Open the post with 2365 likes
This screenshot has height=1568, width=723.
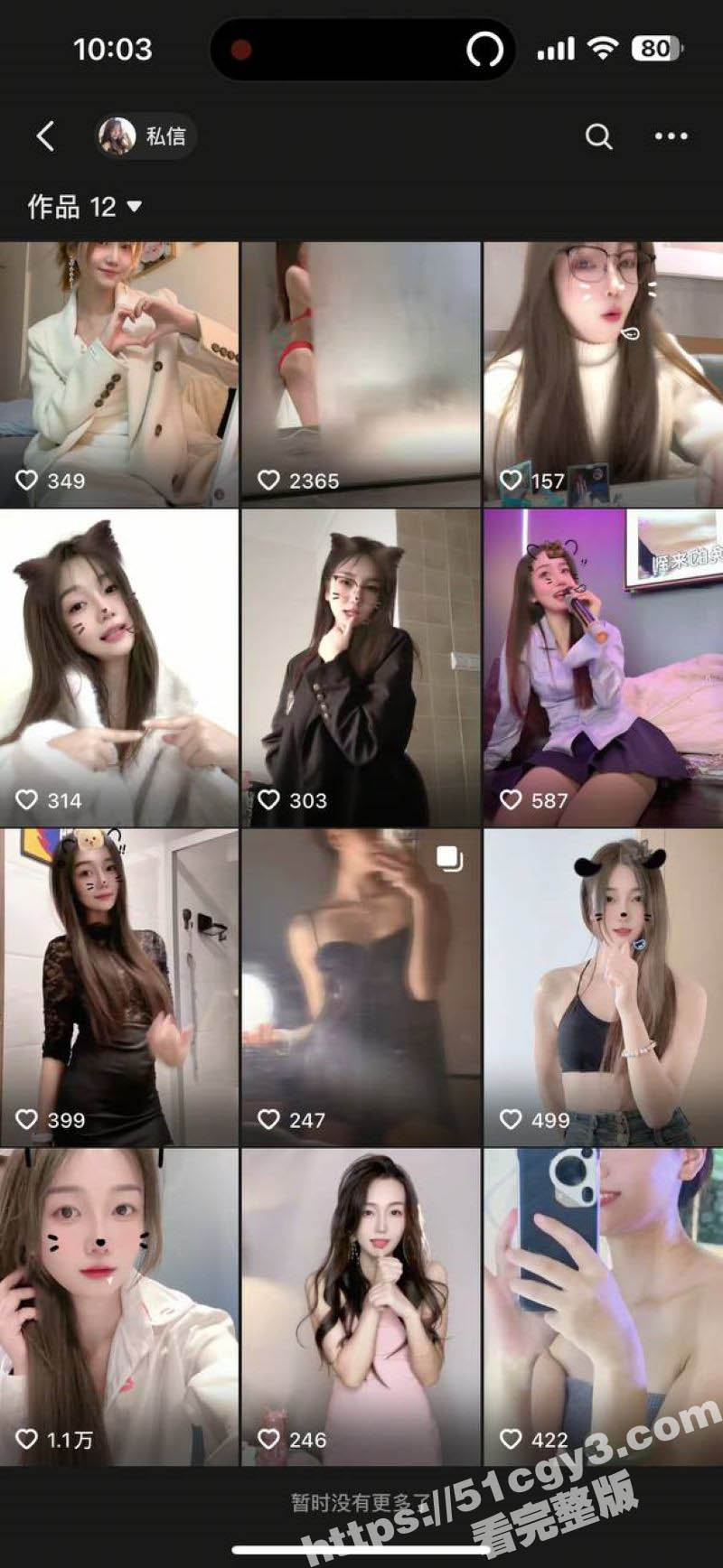(361, 373)
